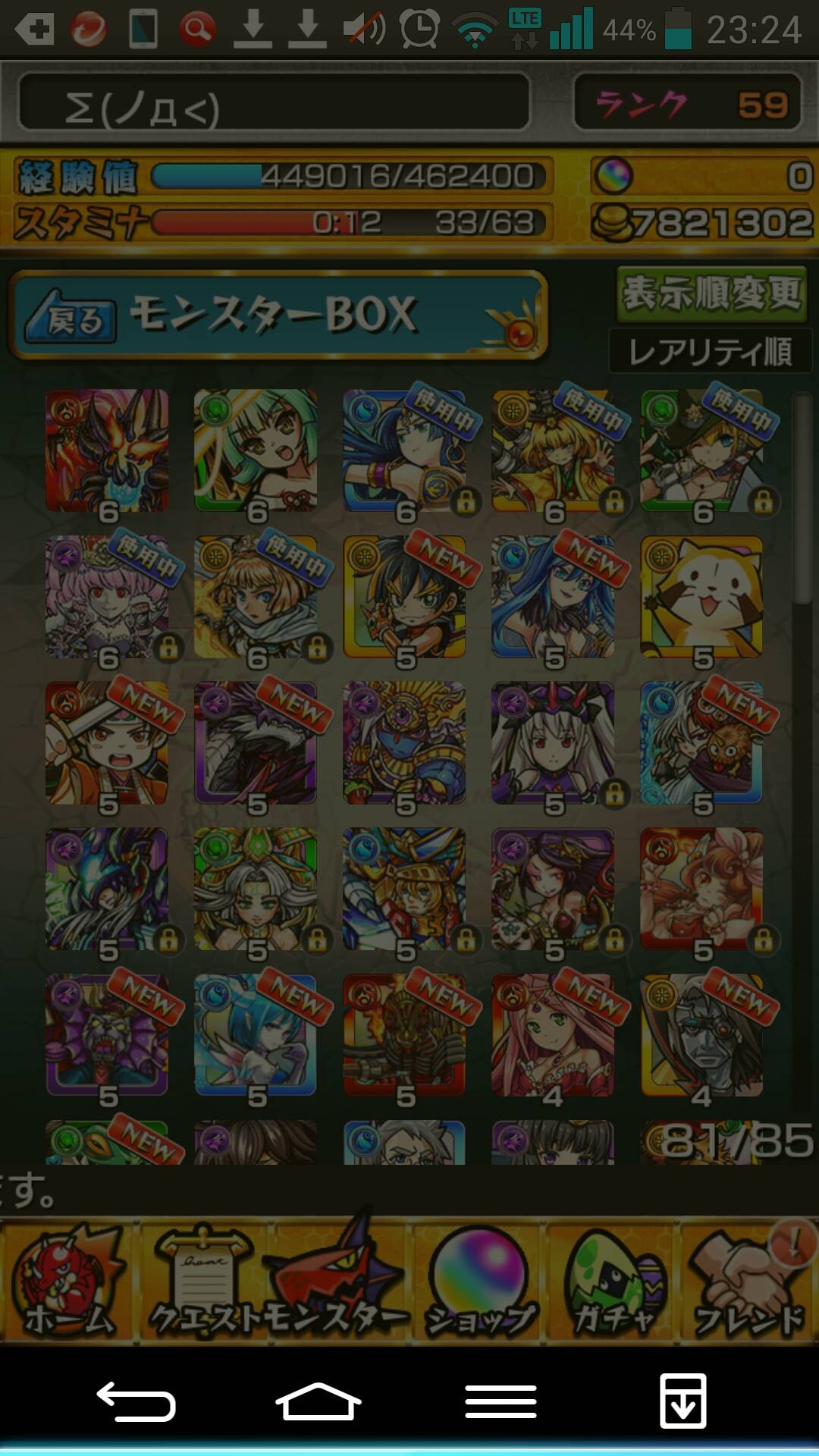Open the モンスター tab
The width and height of the screenshot is (819, 1456).
pos(338,1281)
